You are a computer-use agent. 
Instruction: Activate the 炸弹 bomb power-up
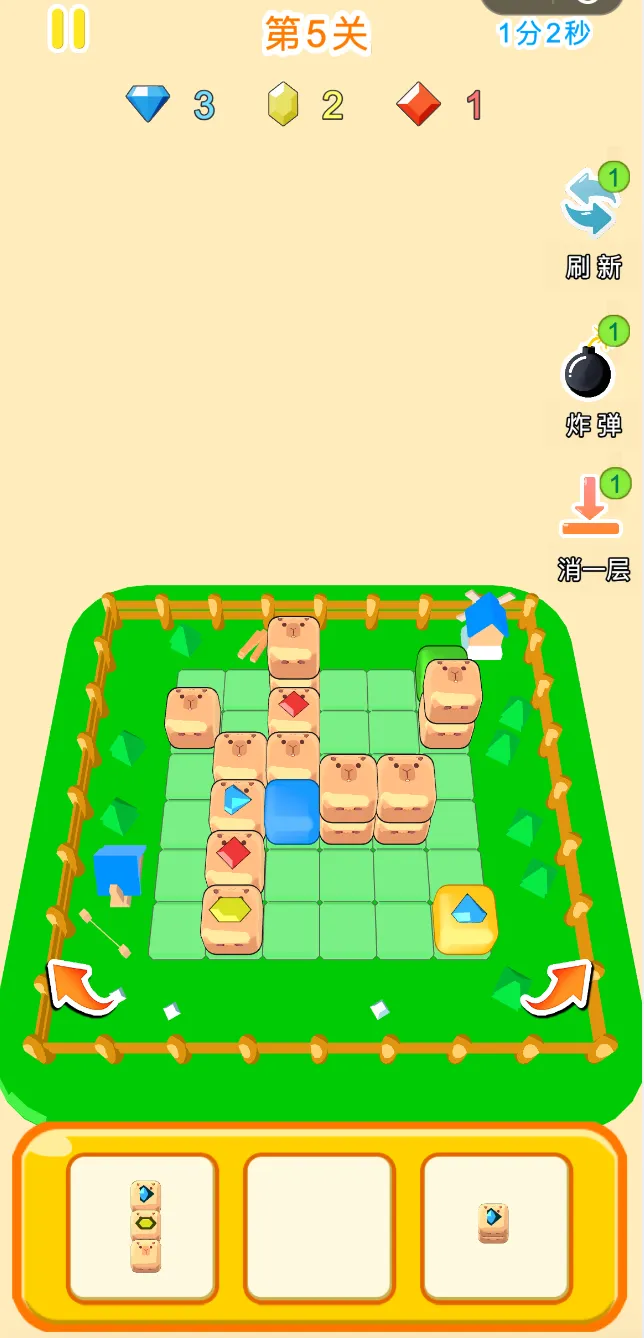point(589,372)
